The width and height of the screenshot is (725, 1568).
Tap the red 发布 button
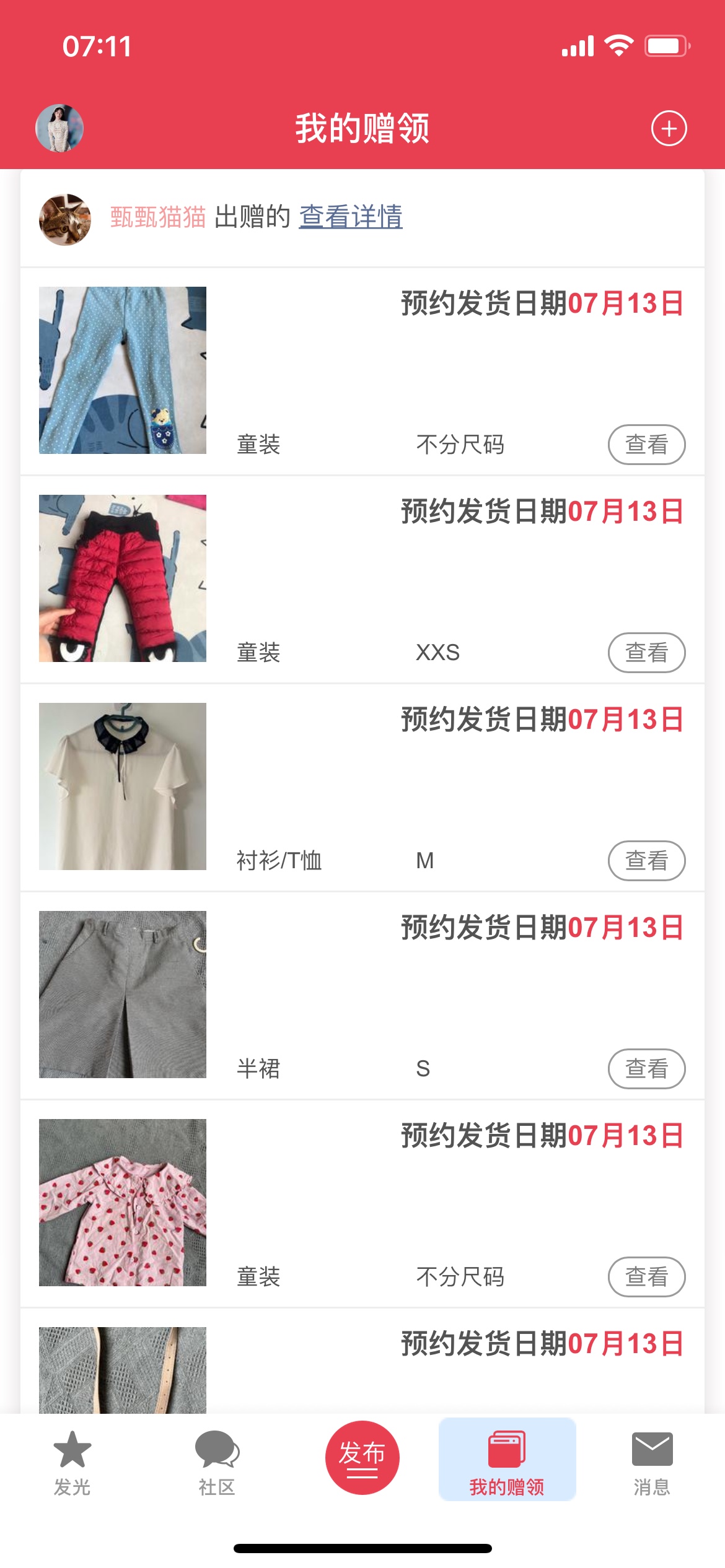click(x=362, y=1458)
